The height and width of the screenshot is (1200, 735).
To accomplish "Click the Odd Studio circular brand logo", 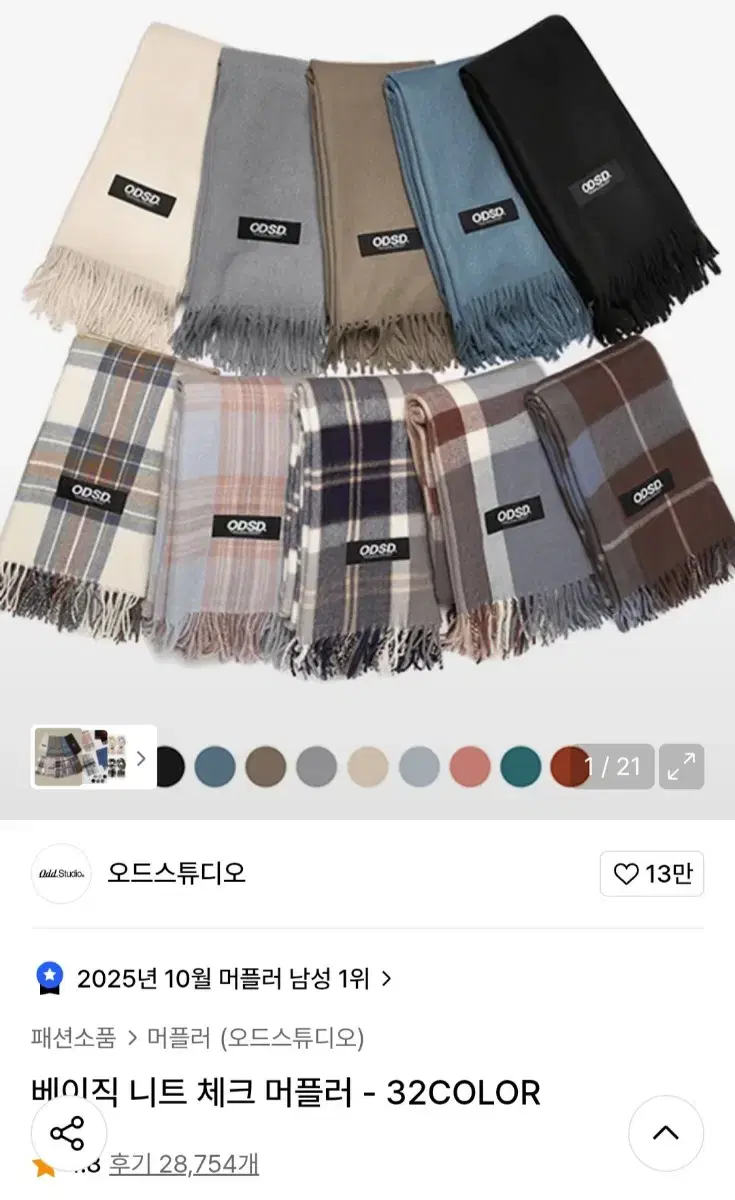I will point(61,872).
